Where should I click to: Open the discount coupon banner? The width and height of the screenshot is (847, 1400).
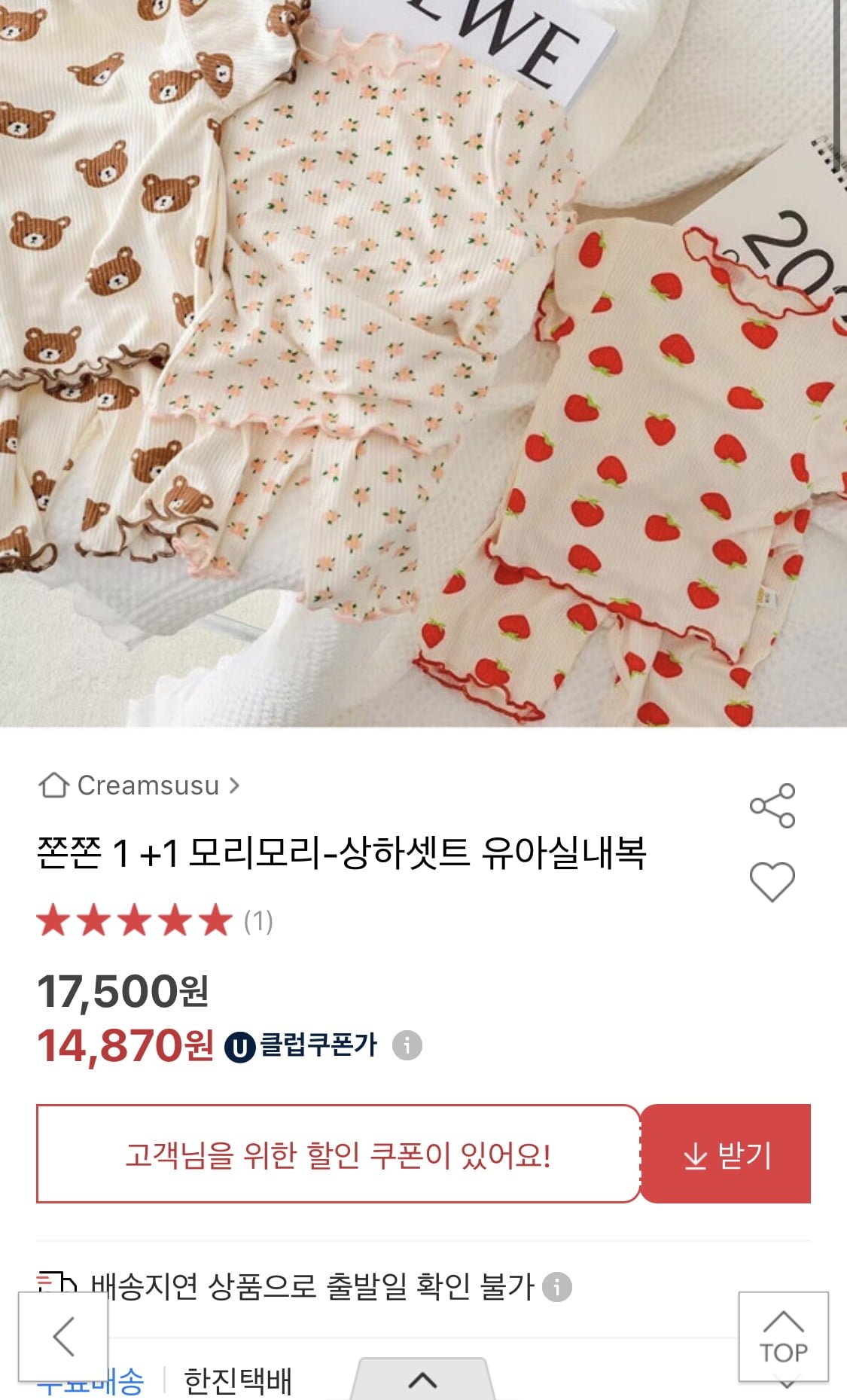338,1154
